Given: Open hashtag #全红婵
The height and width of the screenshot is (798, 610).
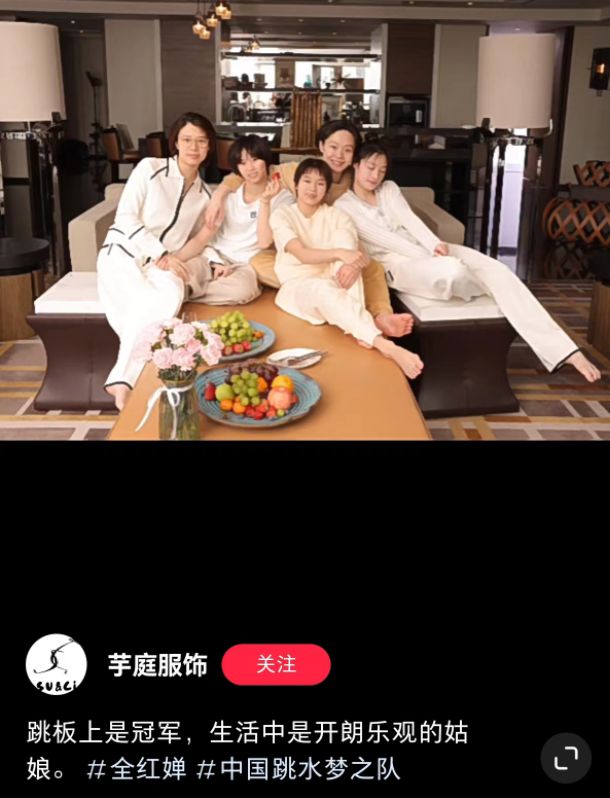Looking at the screenshot, I should pos(136,769).
